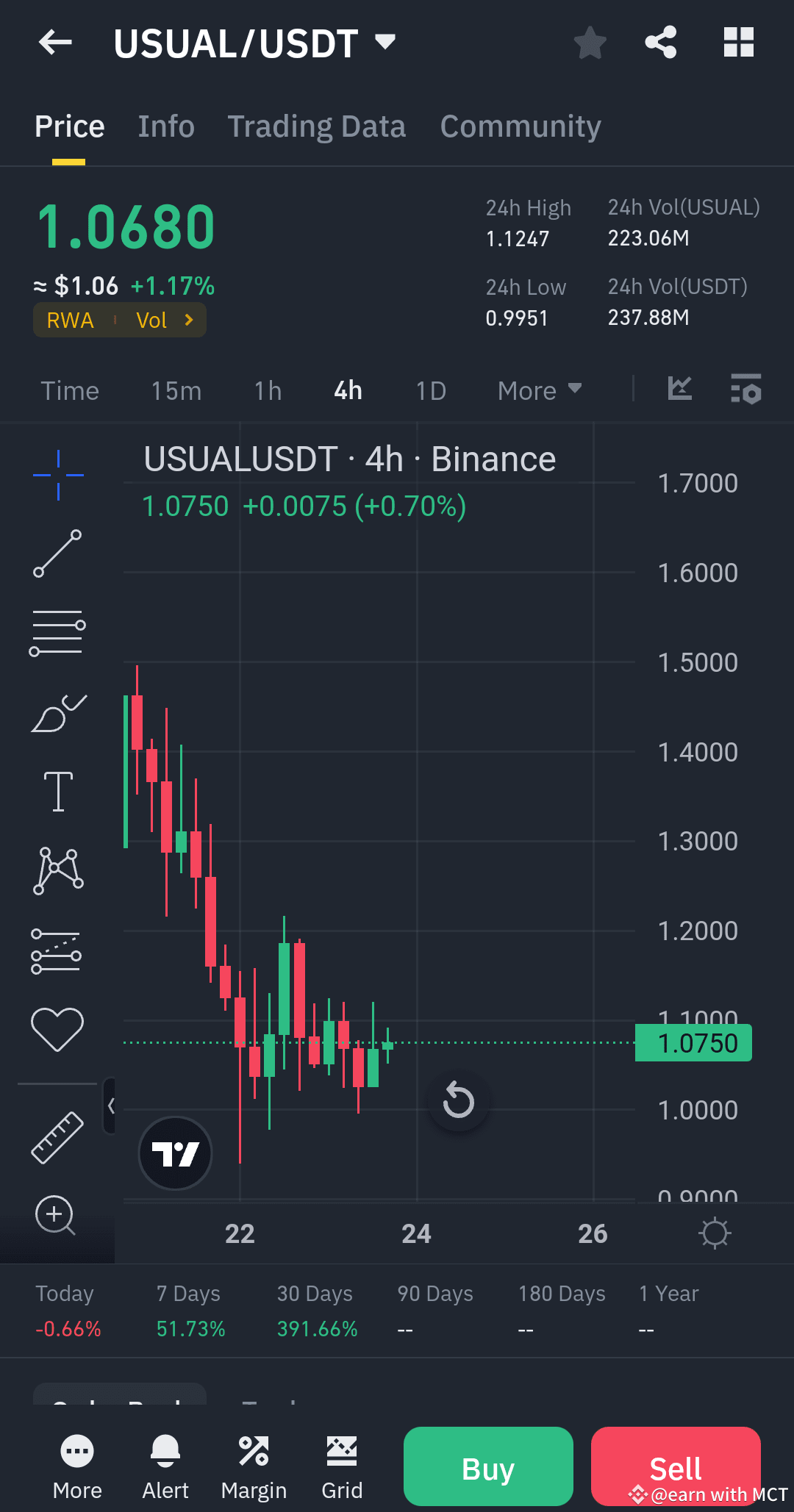Open the ruler measurement tool
This screenshot has height=1512, width=794.
tap(57, 1134)
